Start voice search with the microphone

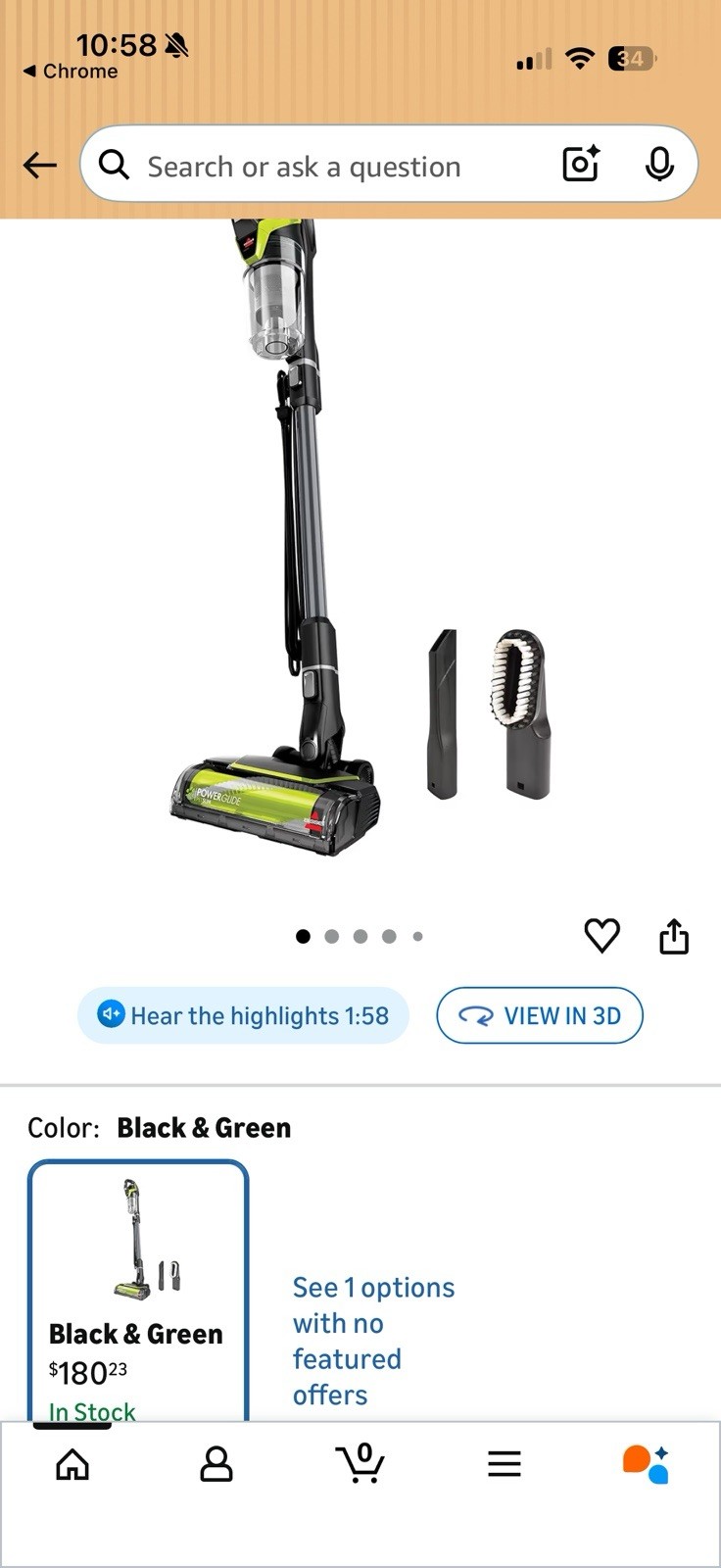[659, 165]
